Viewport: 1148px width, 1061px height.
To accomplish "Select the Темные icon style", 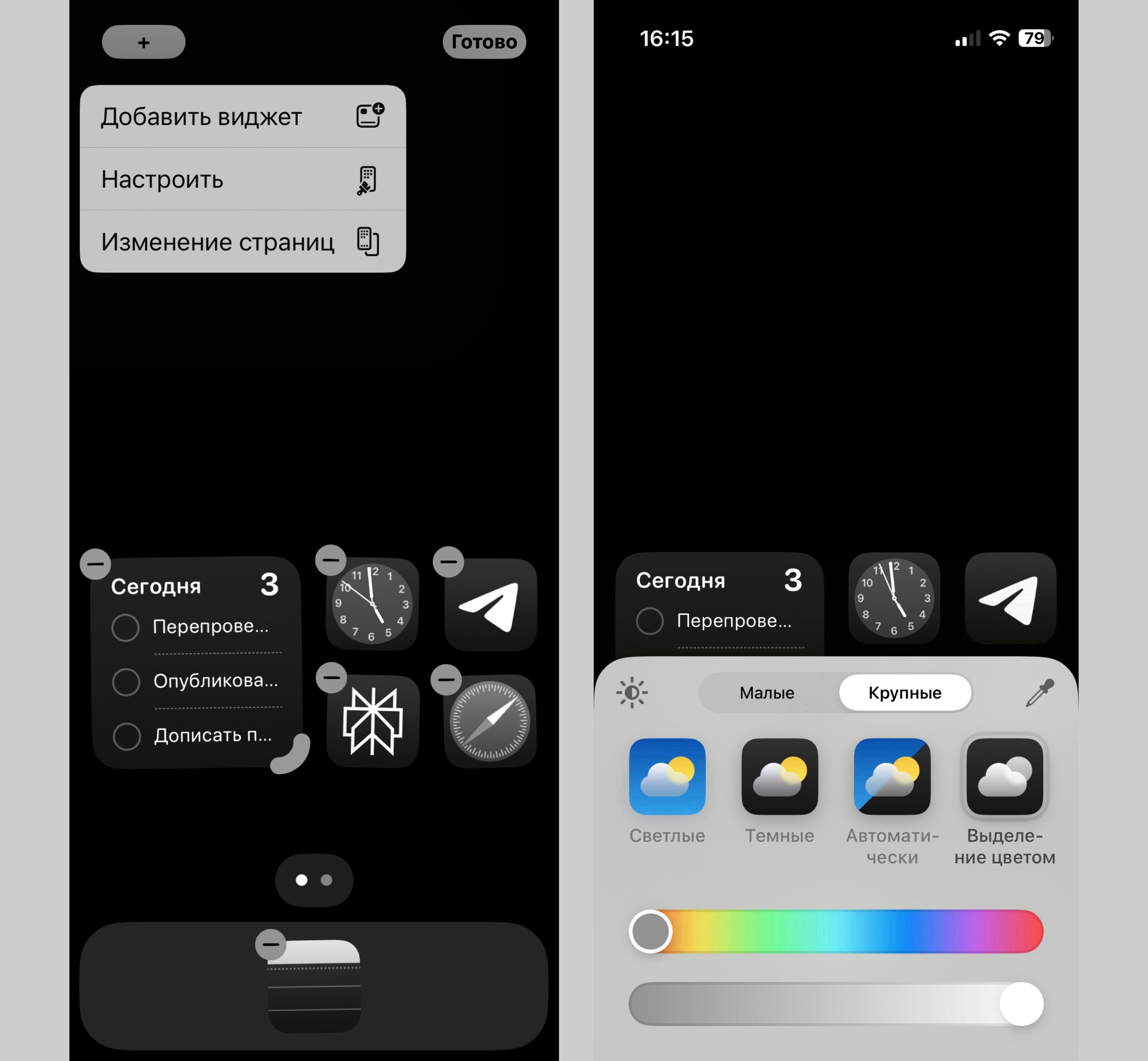I will click(x=779, y=777).
